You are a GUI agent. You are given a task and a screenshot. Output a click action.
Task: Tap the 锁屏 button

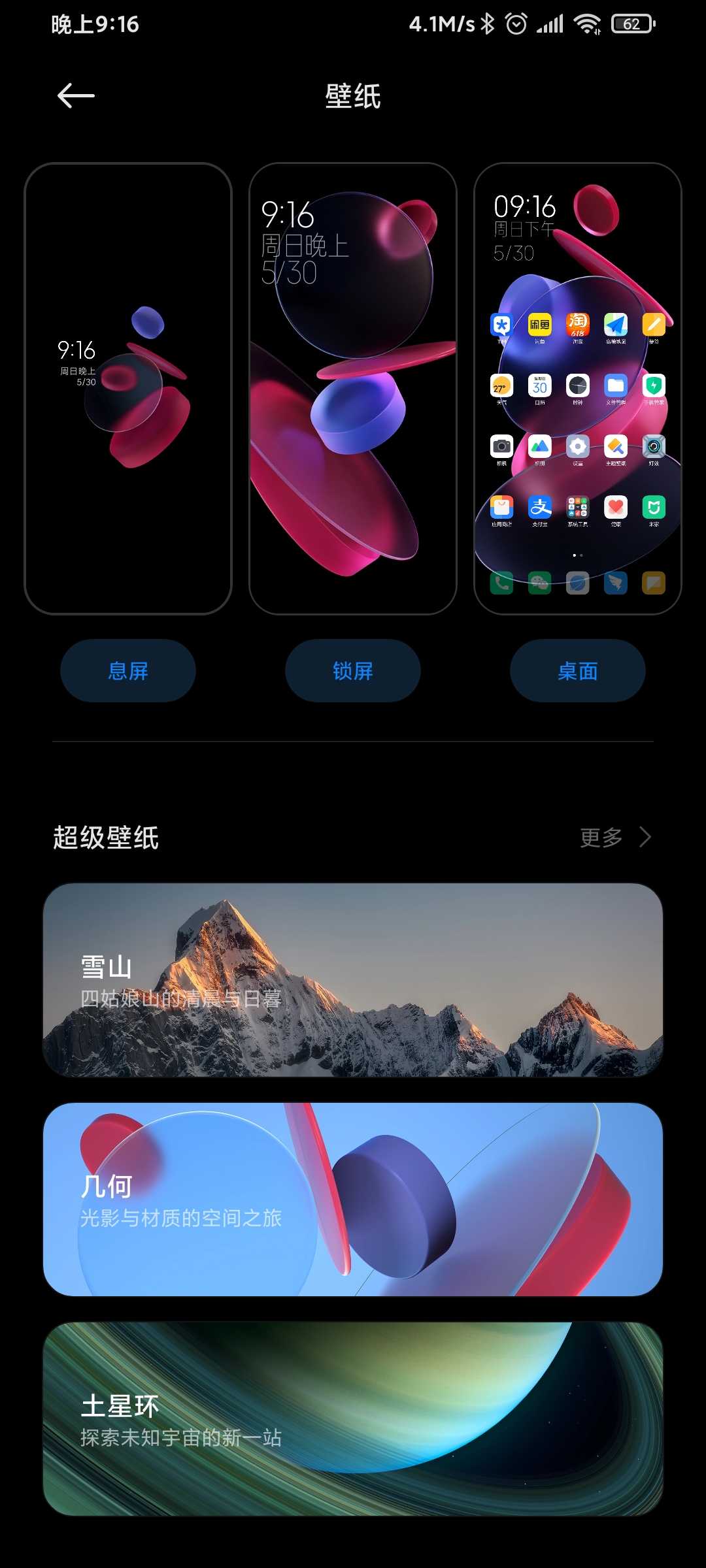click(x=353, y=671)
